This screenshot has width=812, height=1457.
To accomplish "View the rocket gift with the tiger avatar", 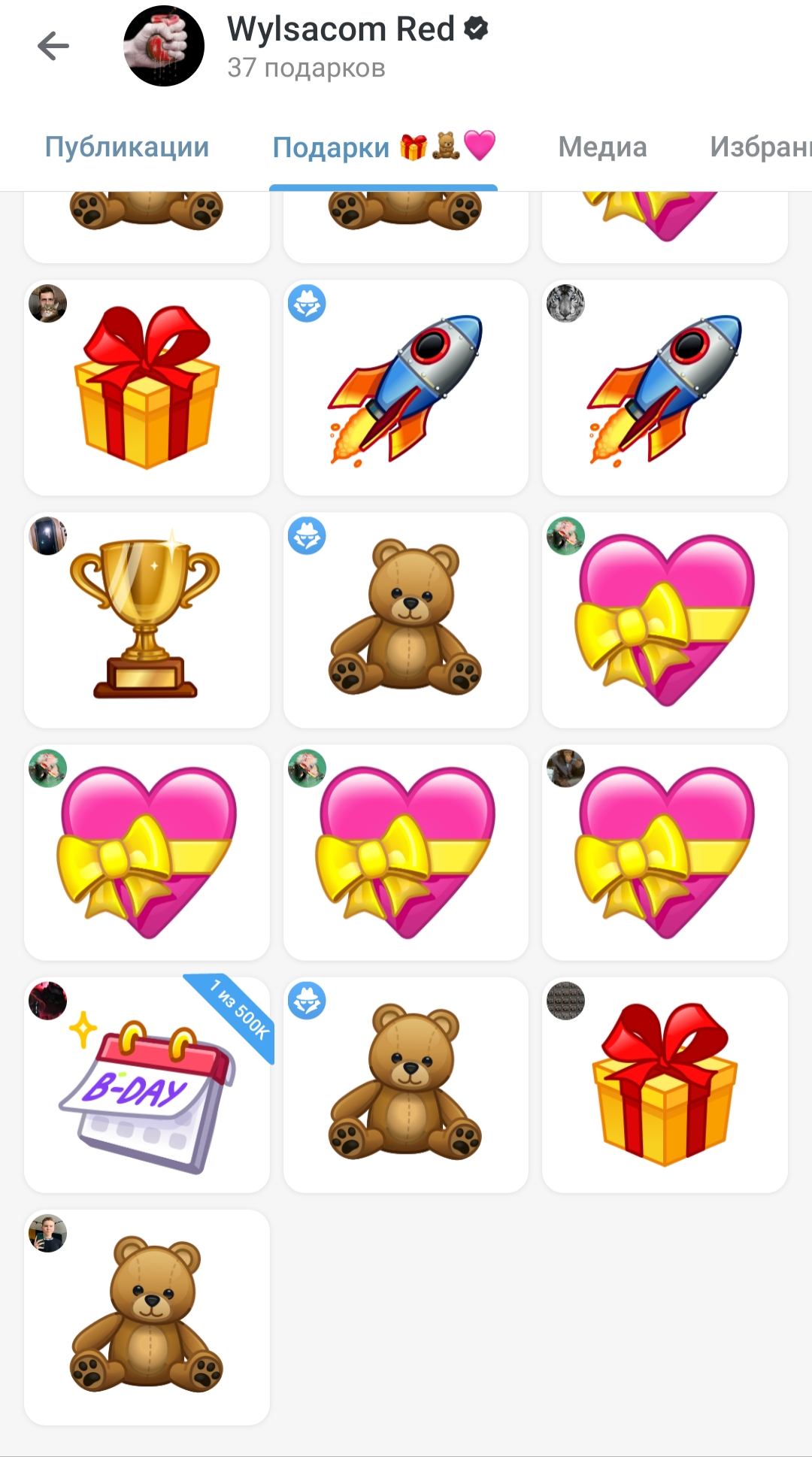I will point(665,388).
